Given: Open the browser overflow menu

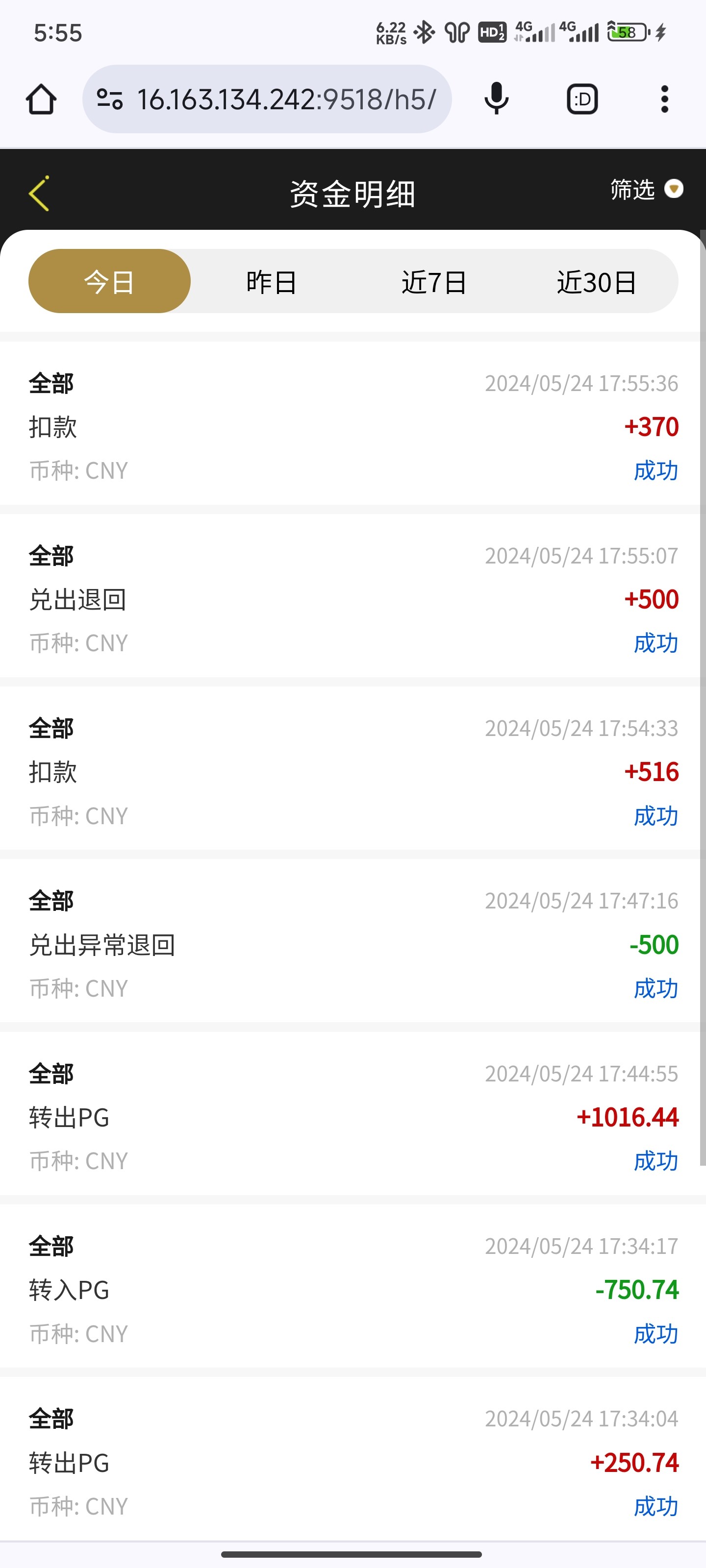Looking at the screenshot, I should pyautogui.click(x=664, y=98).
